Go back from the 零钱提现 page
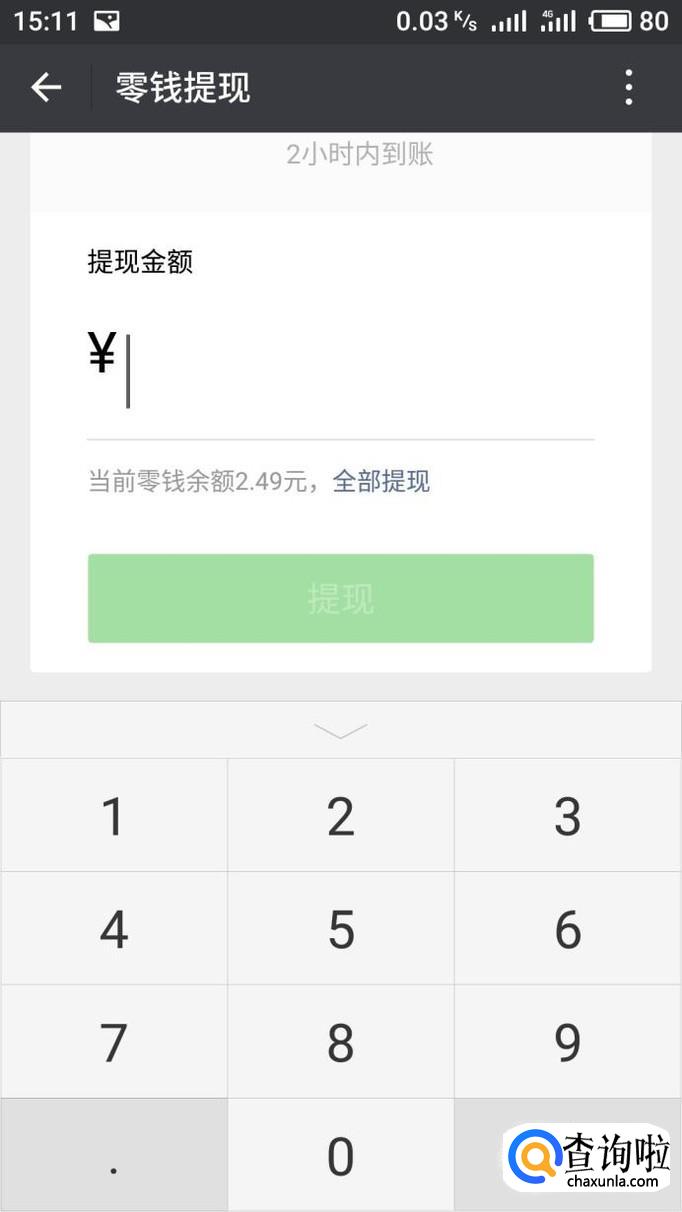The height and width of the screenshot is (1212, 682). 46,88
